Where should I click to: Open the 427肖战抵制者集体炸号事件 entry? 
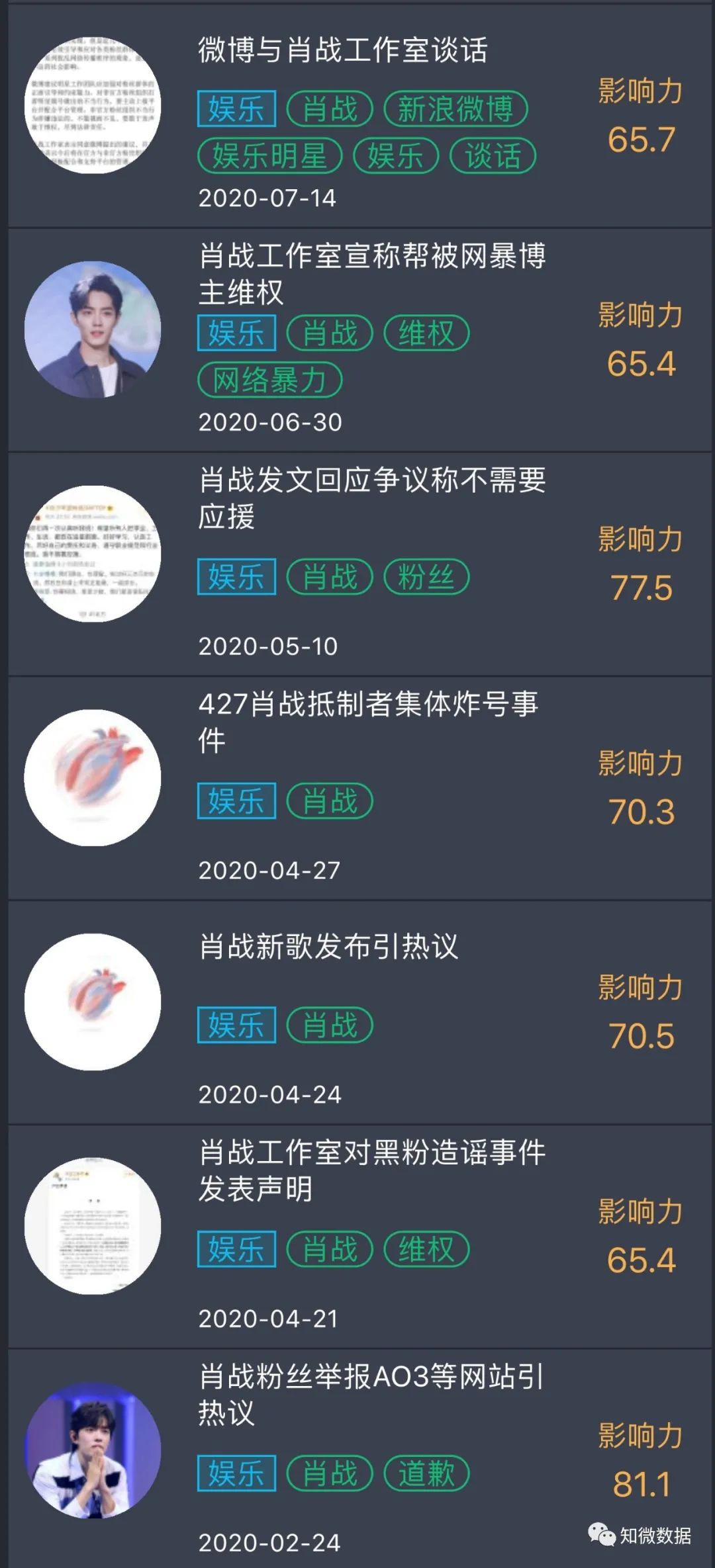[368, 721]
